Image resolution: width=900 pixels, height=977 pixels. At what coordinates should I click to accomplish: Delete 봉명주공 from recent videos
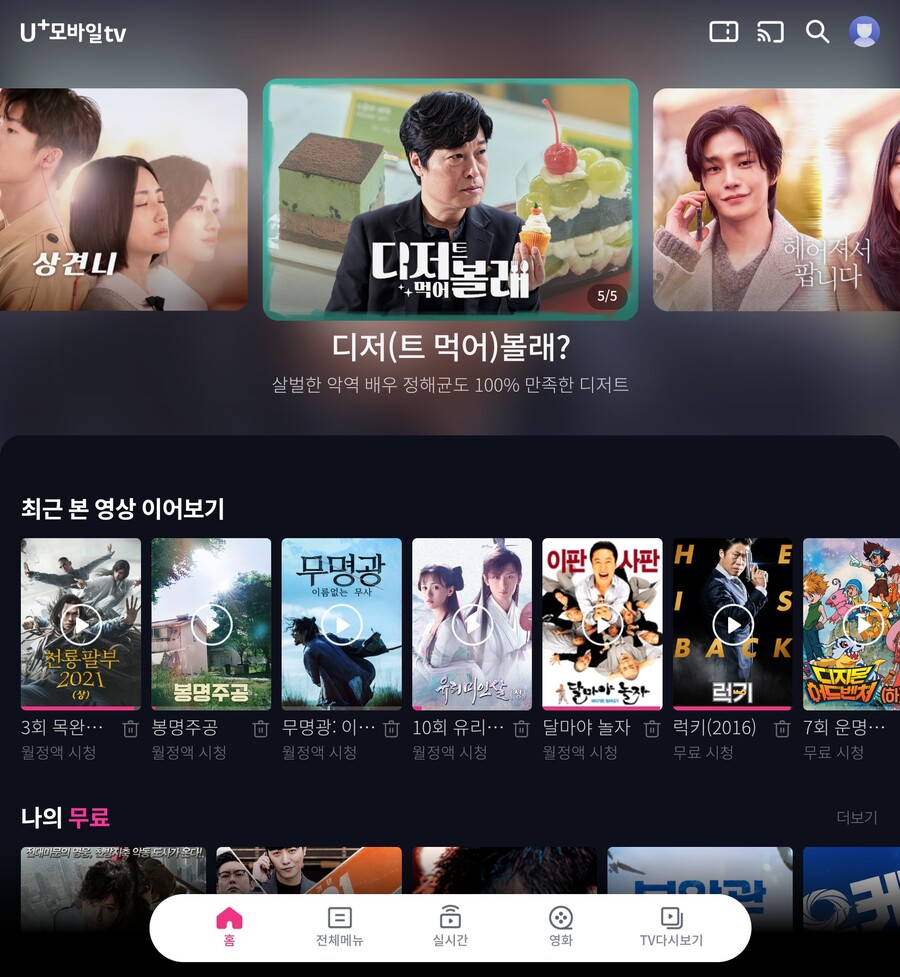(260, 729)
